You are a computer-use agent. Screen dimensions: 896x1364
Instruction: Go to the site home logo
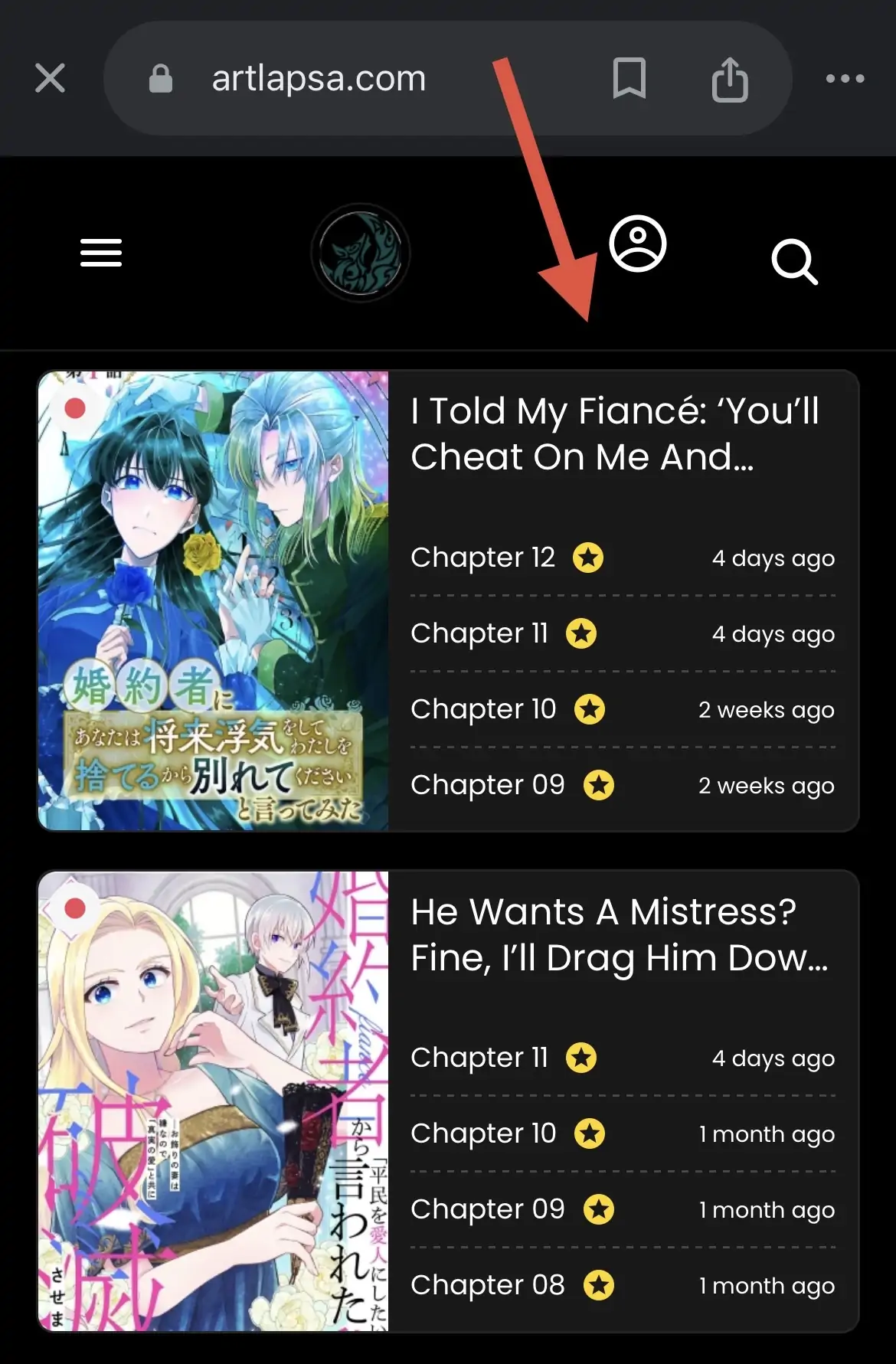360,253
